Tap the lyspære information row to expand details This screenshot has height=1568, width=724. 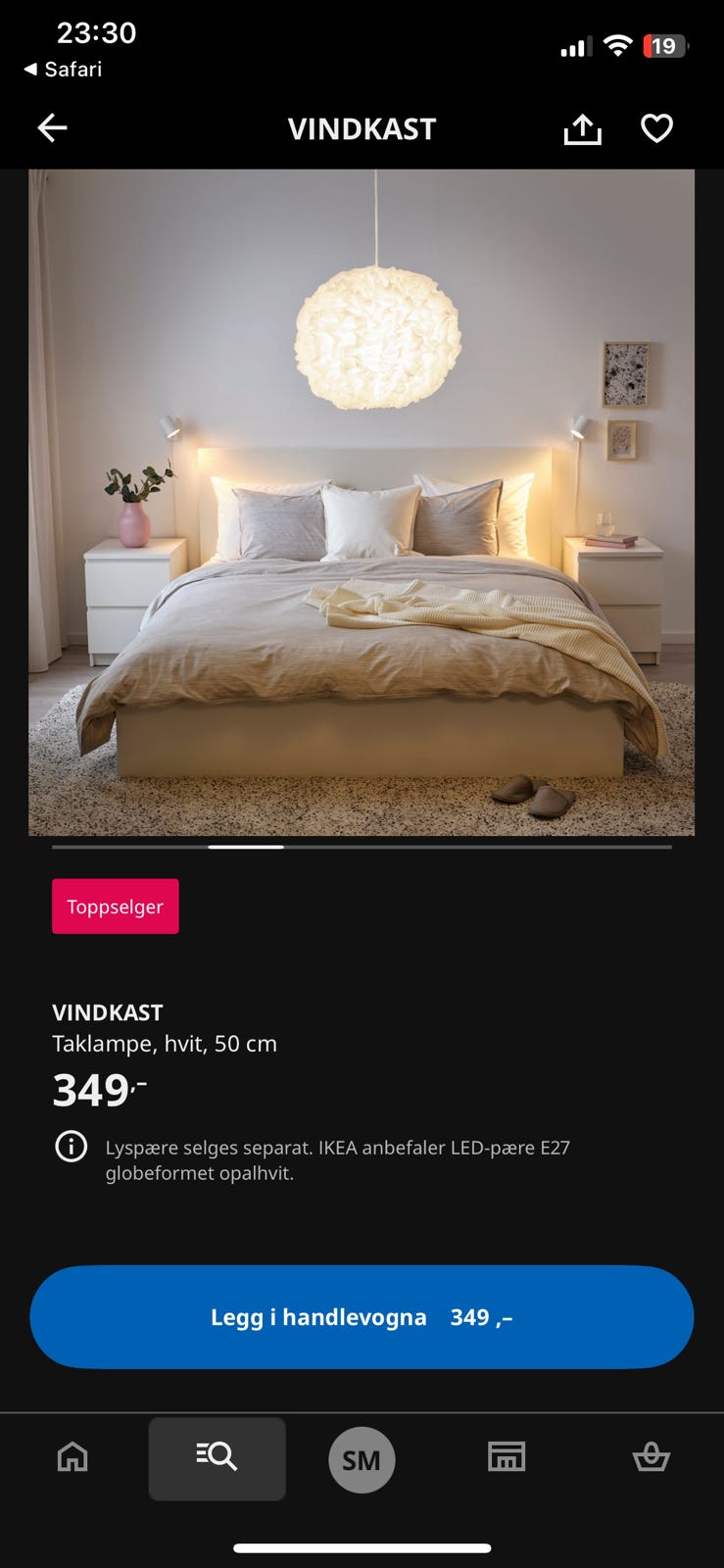tap(338, 1158)
